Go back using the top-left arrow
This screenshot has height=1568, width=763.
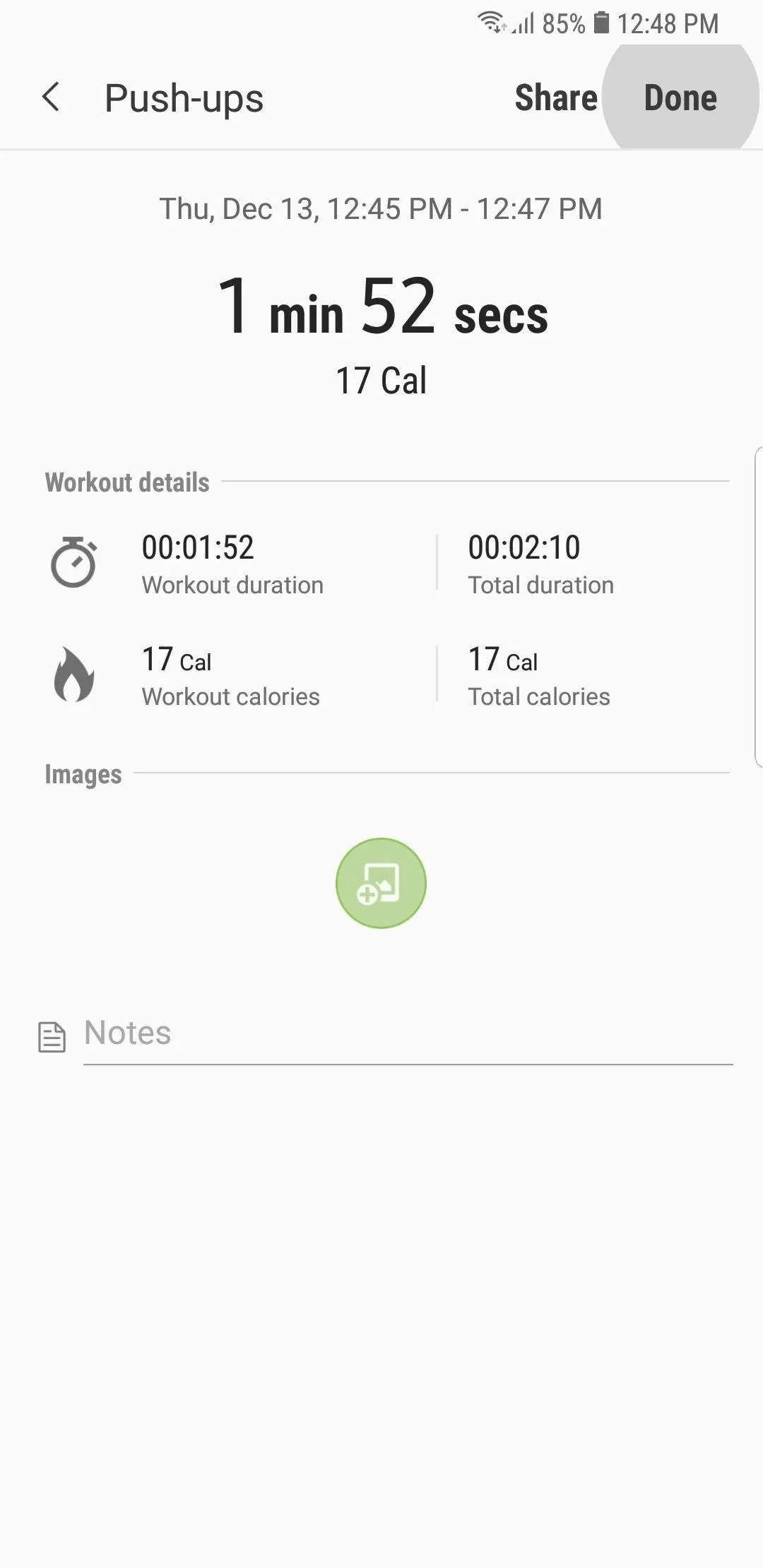[x=51, y=97]
